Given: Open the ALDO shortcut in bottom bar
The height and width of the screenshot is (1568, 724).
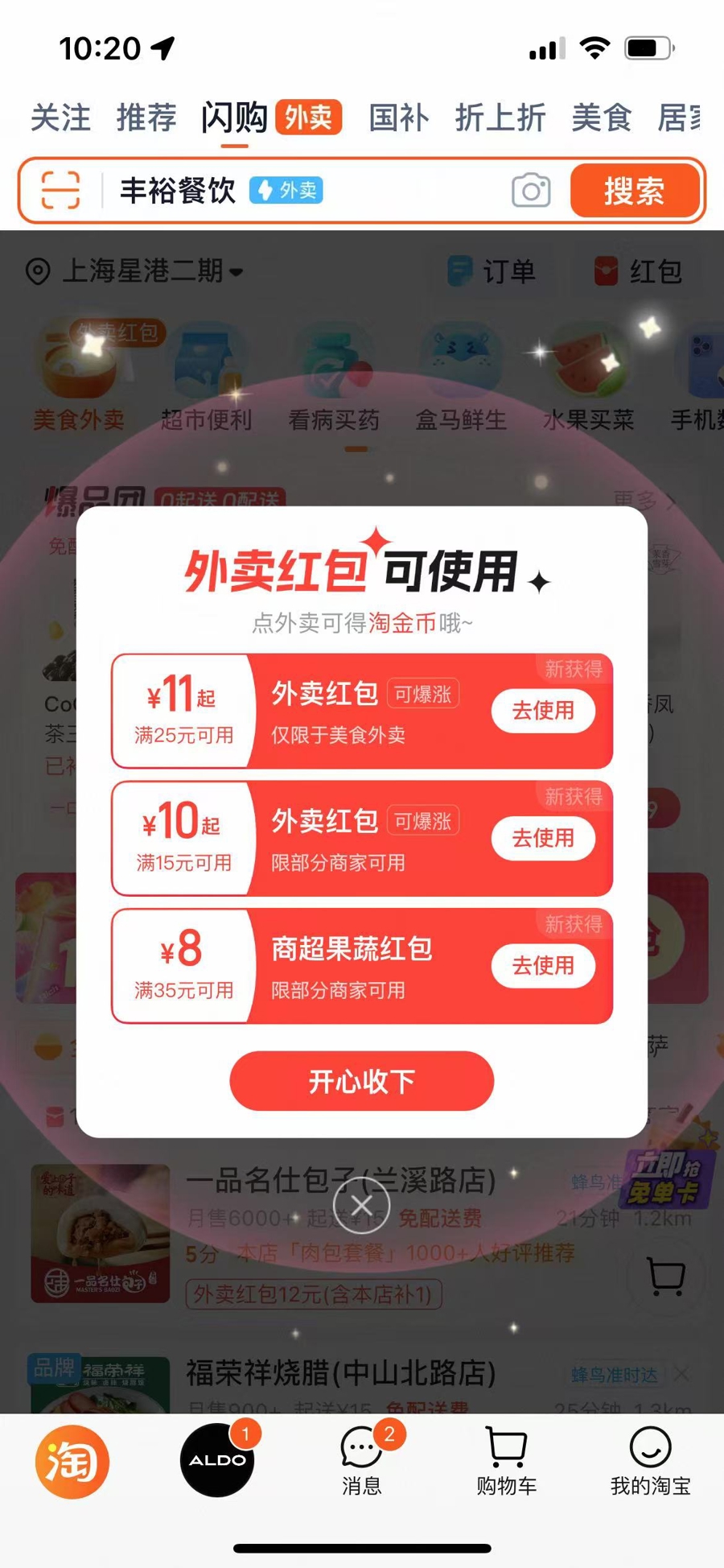Looking at the screenshot, I should [x=217, y=1460].
